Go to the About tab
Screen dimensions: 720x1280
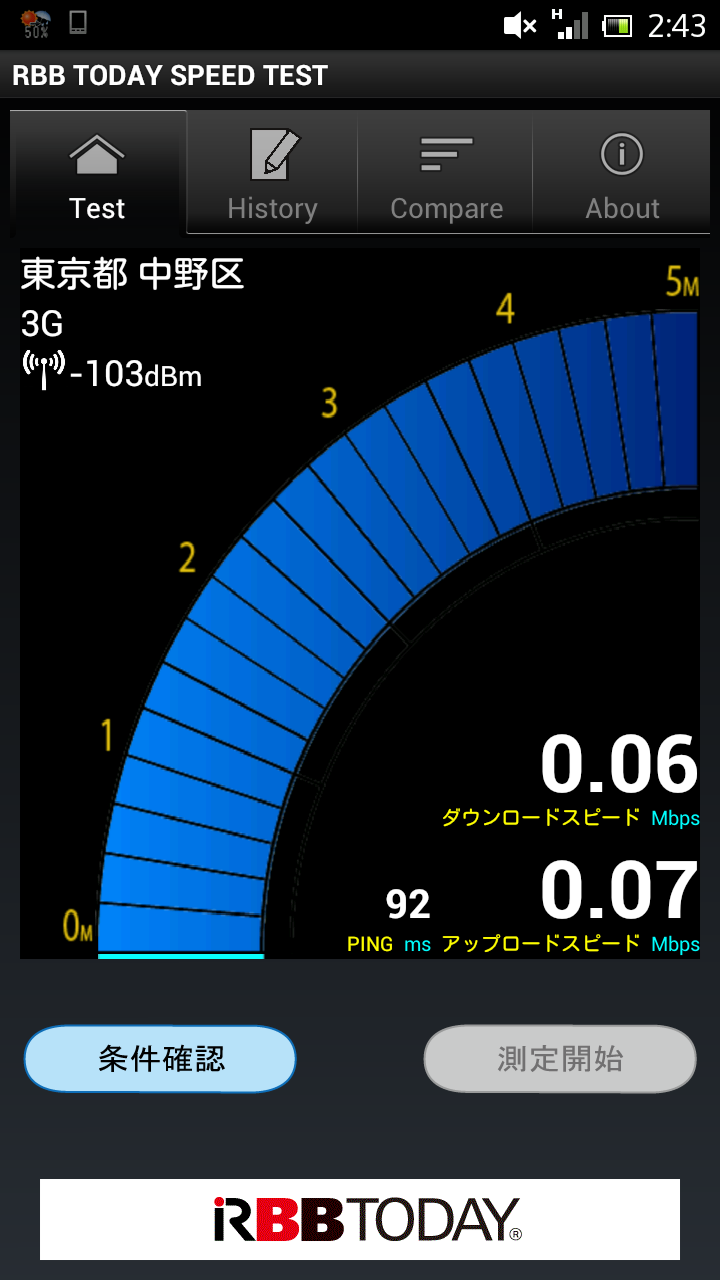coord(622,172)
